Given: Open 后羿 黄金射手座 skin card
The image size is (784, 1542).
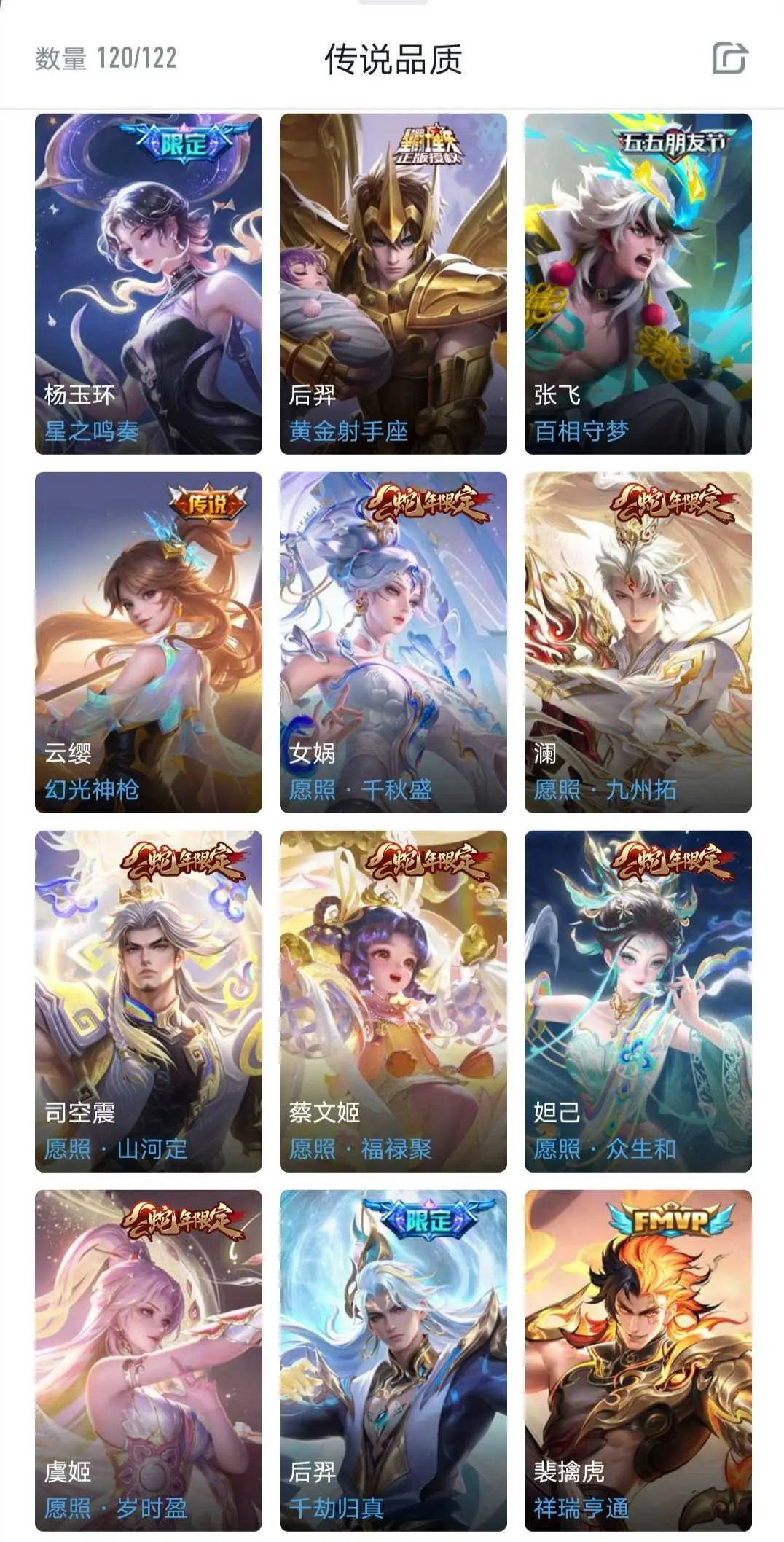Looking at the screenshot, I should click(393, 284).
